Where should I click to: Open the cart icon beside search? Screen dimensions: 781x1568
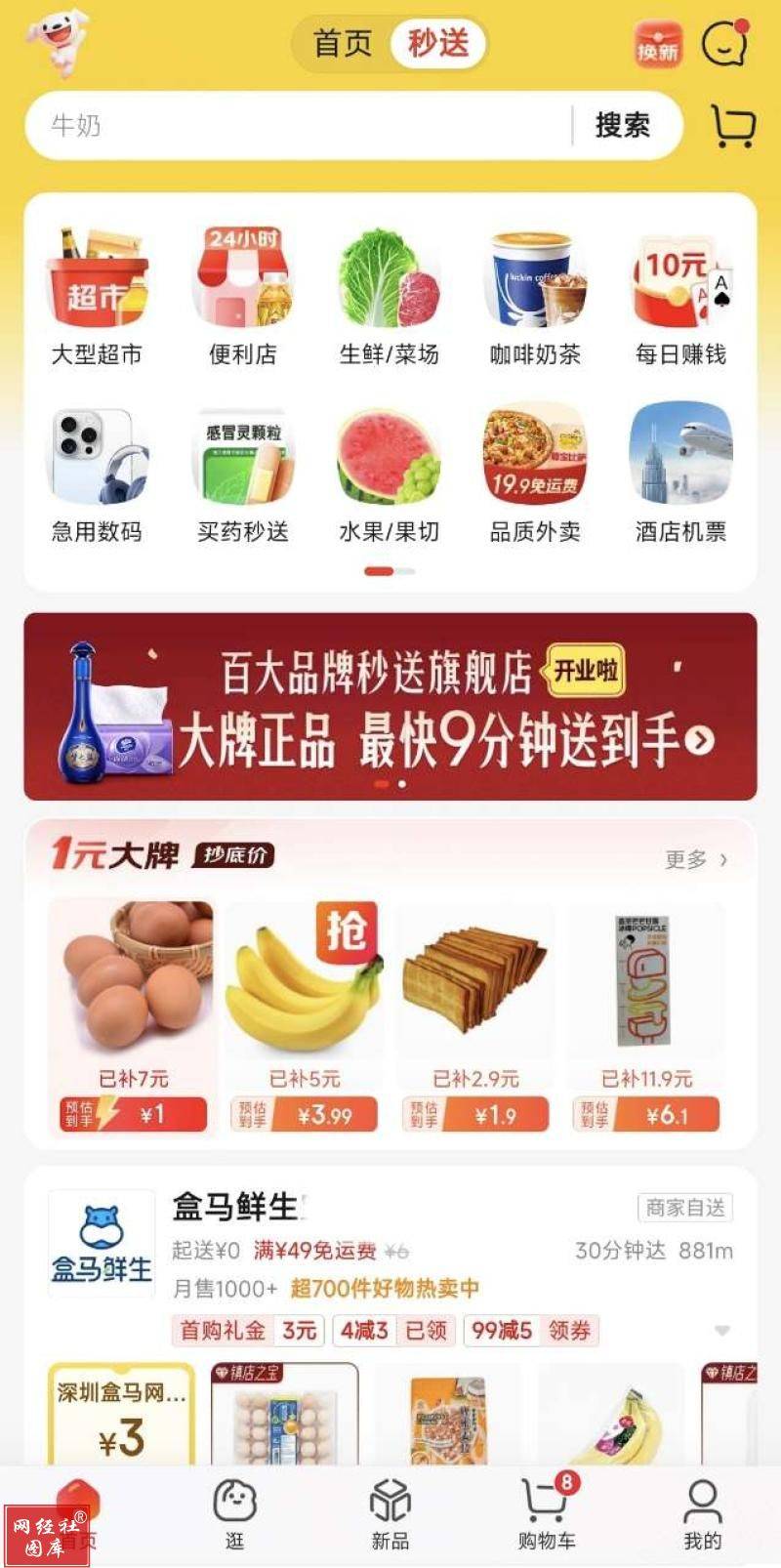click(x=732, y=126)
